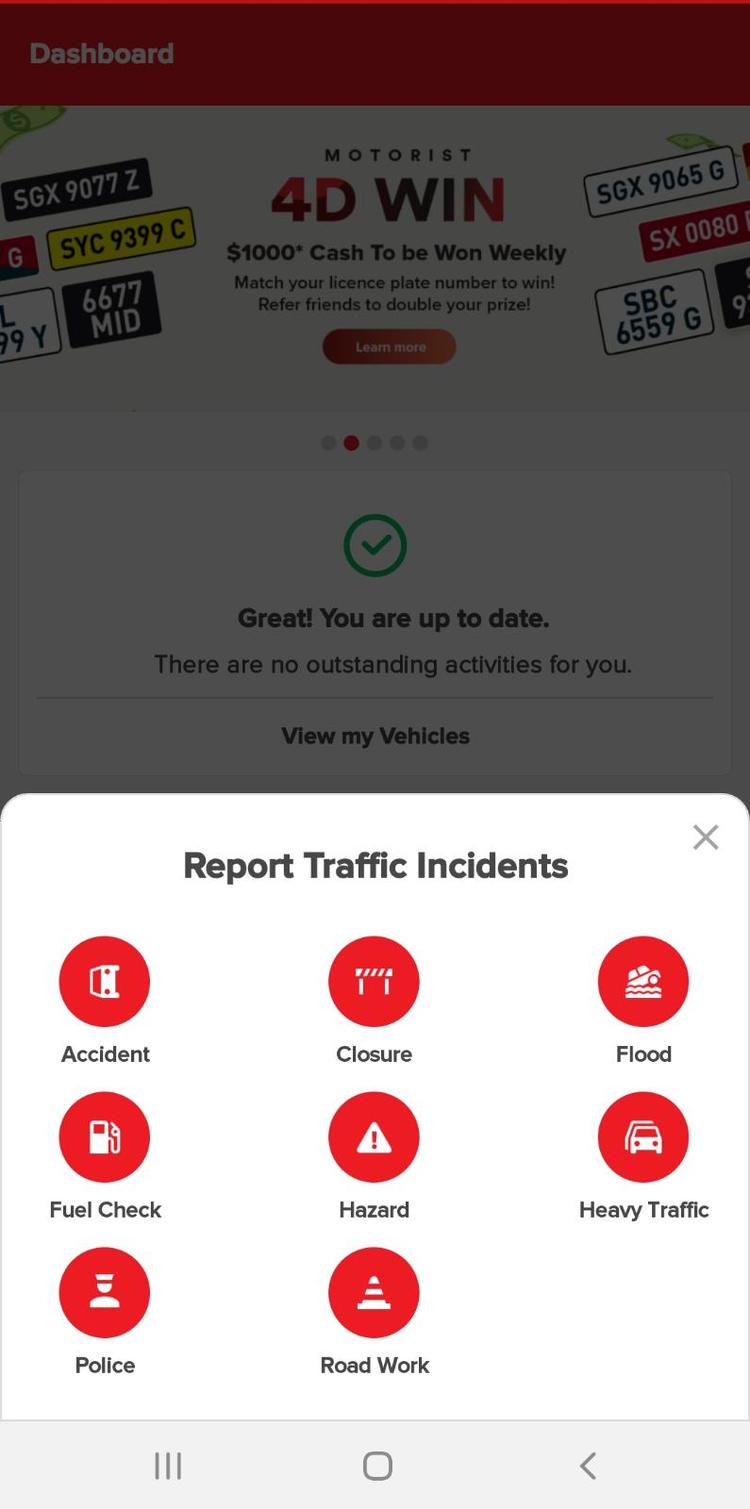Close the Report Traffic Incidents sheet
The width and height of the screenshot is (750, 1509).
tap(706, 837)
